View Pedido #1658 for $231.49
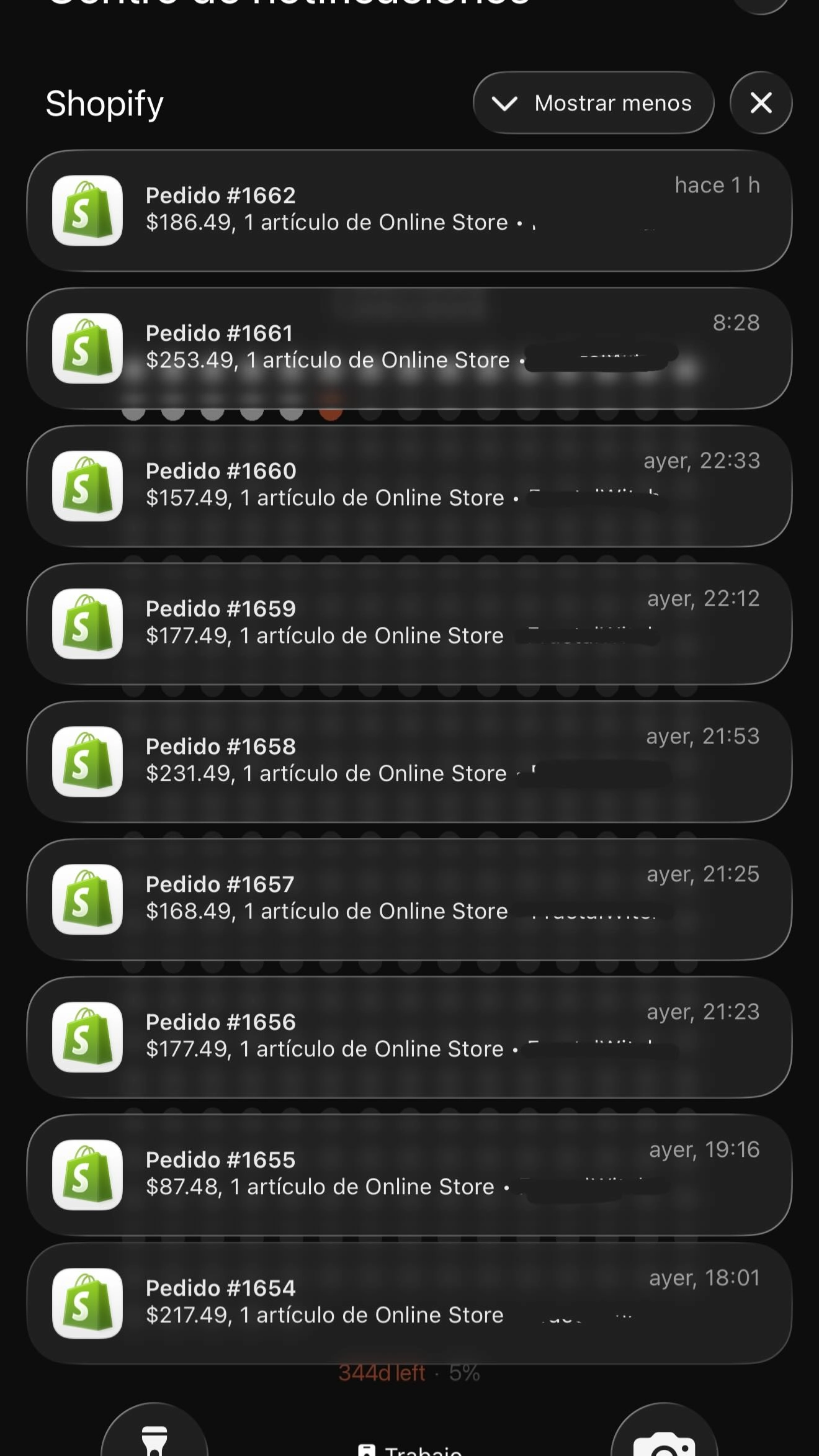This screenshot has width=819, height=1456. [409, 762]
